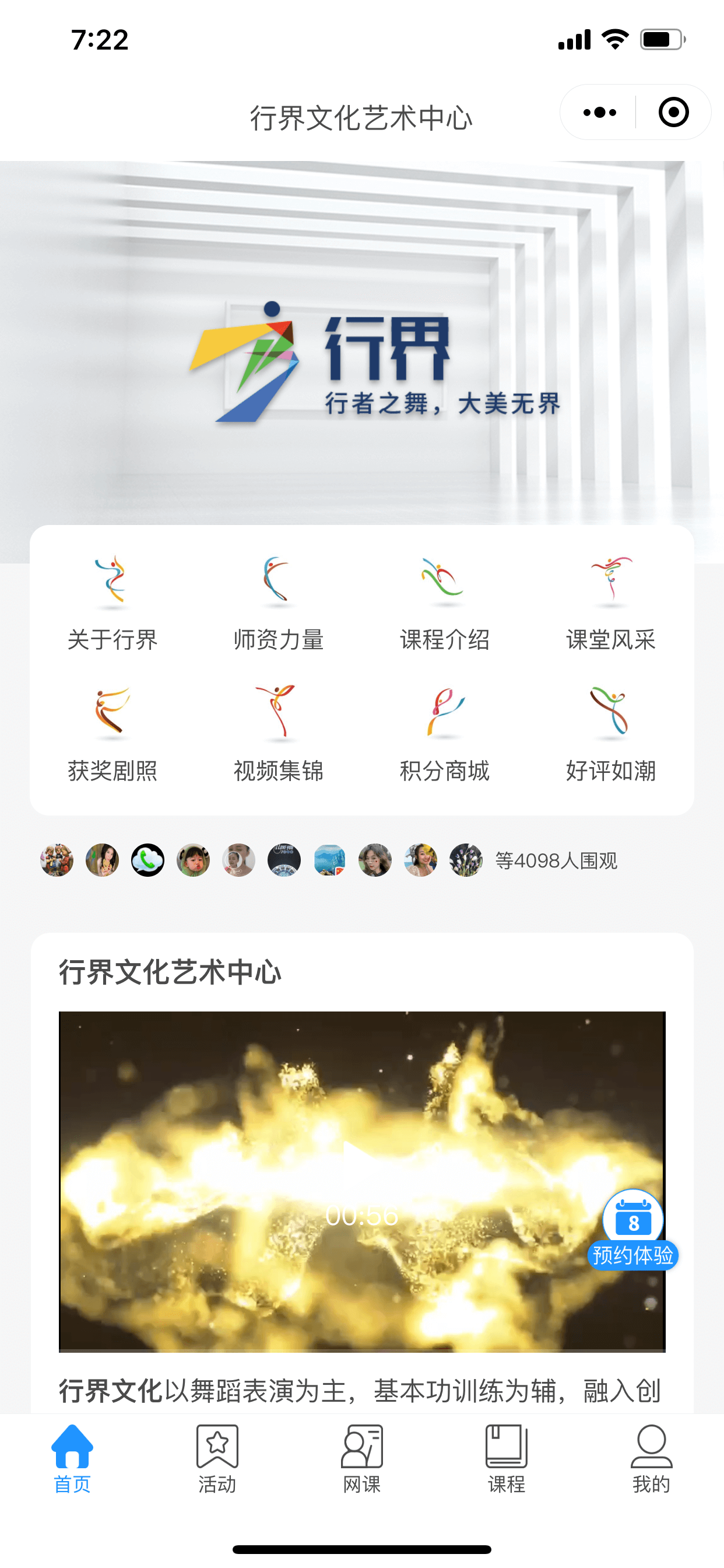Open 师资力量 section
The image size is (724, 1568).
[x=279, y=603]
